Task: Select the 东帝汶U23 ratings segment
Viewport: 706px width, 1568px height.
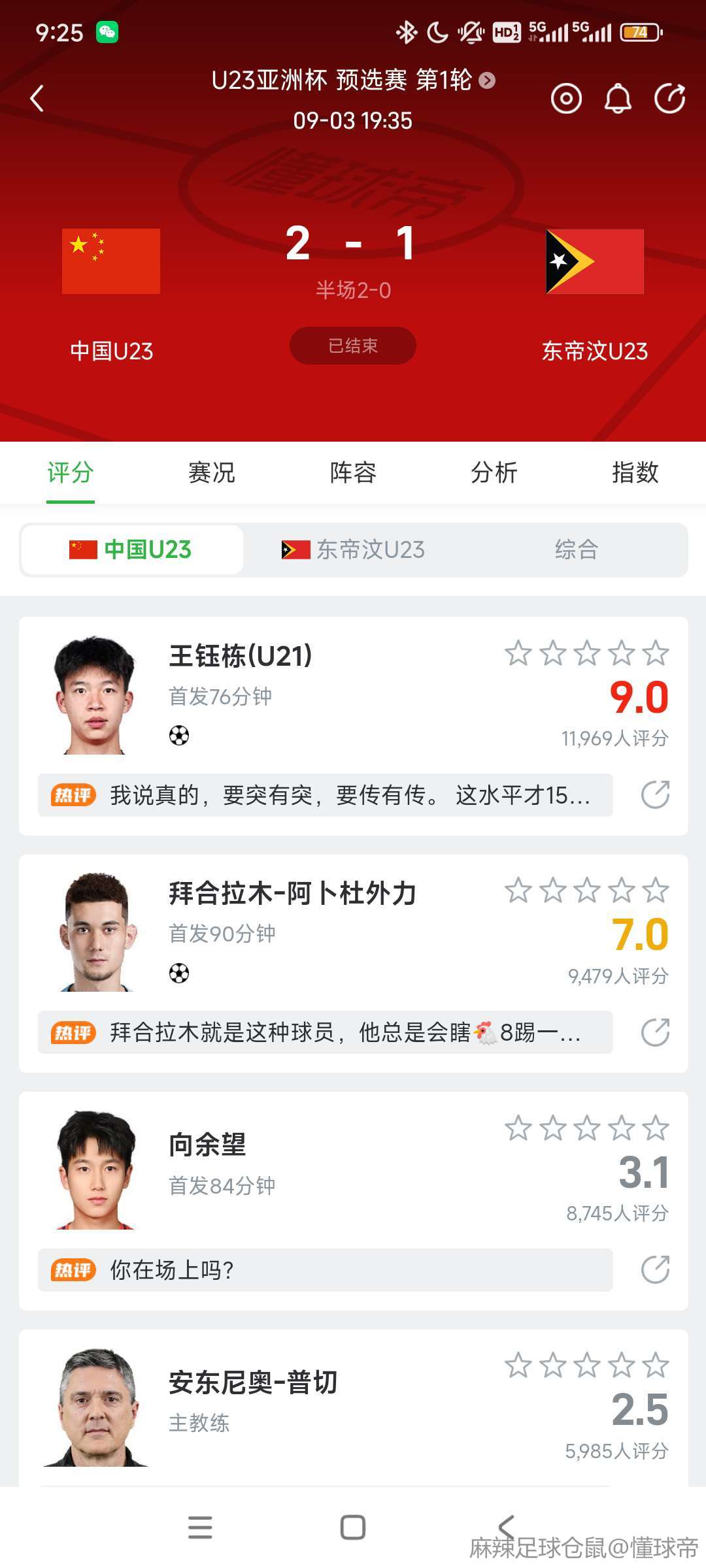Action: point(354,549)
